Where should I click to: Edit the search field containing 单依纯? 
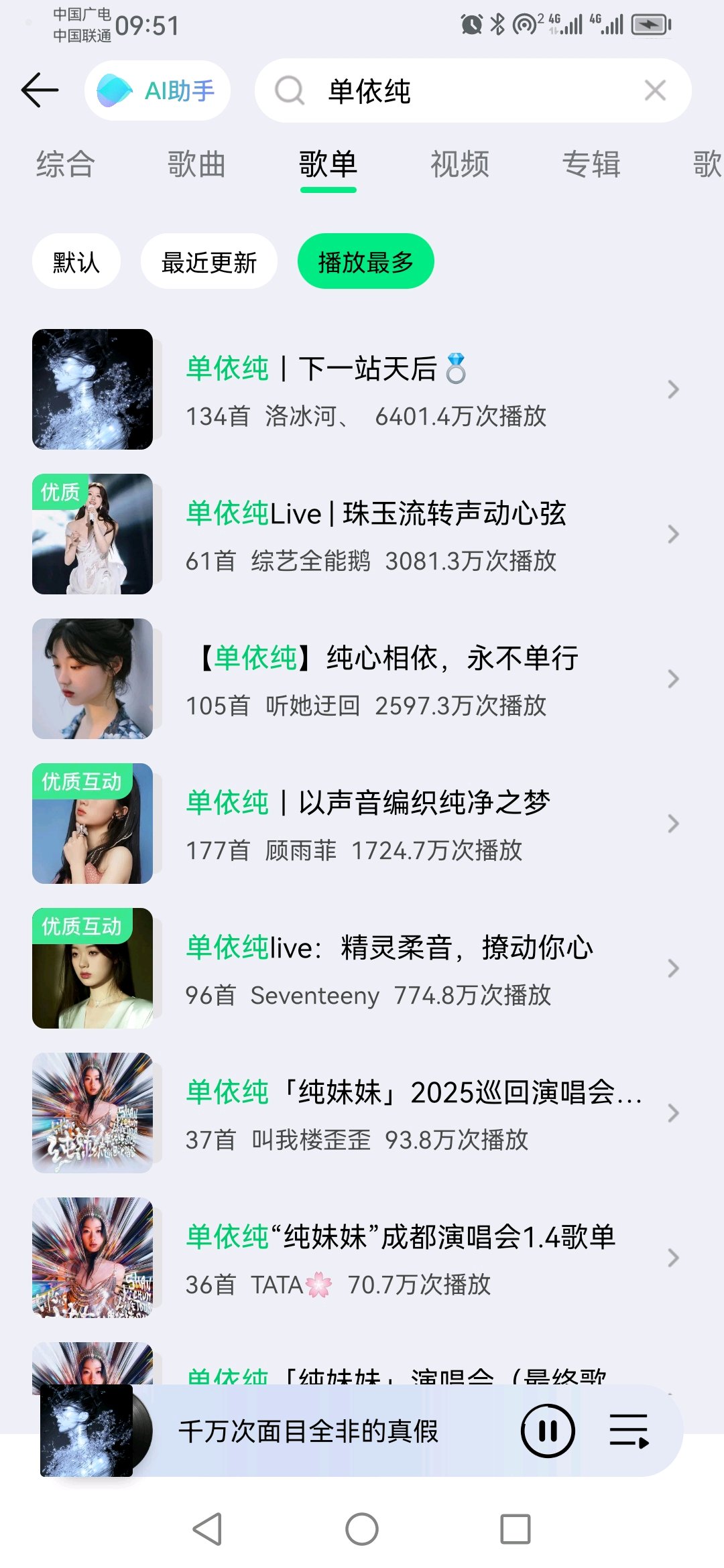[x=473, y=90]
